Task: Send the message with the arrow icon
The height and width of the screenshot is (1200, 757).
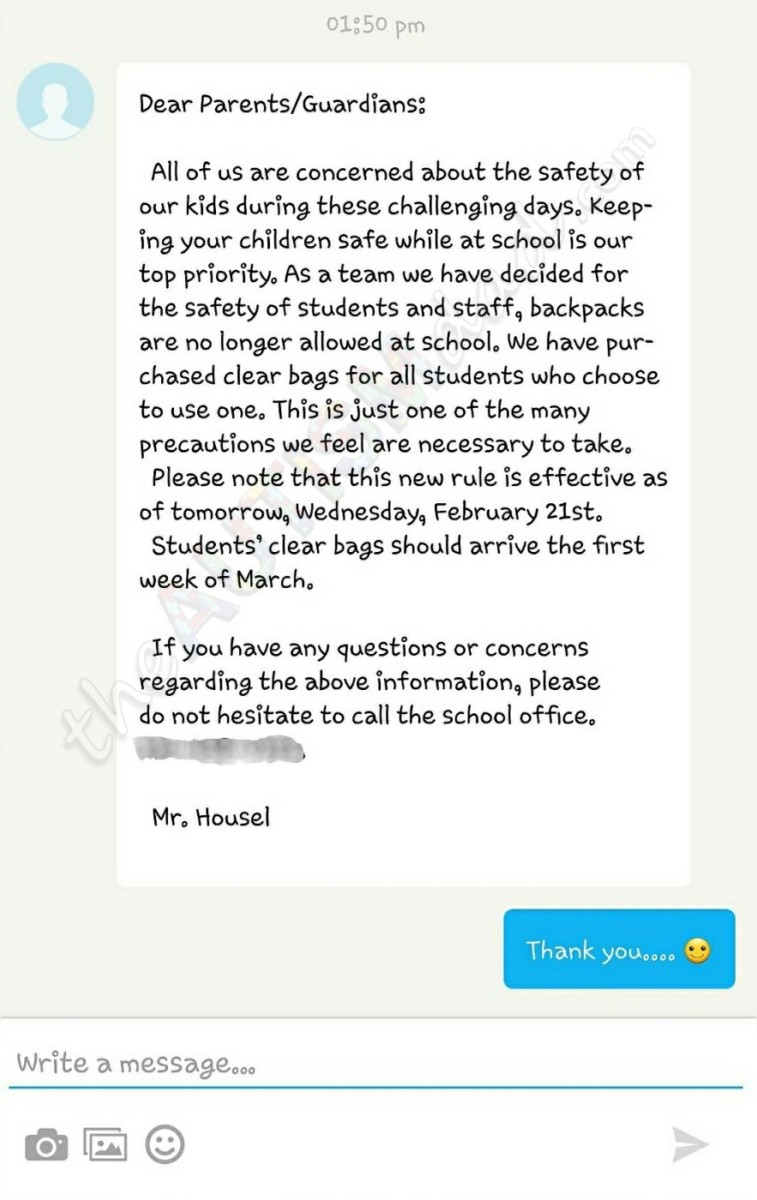Action: [689, 1144]
